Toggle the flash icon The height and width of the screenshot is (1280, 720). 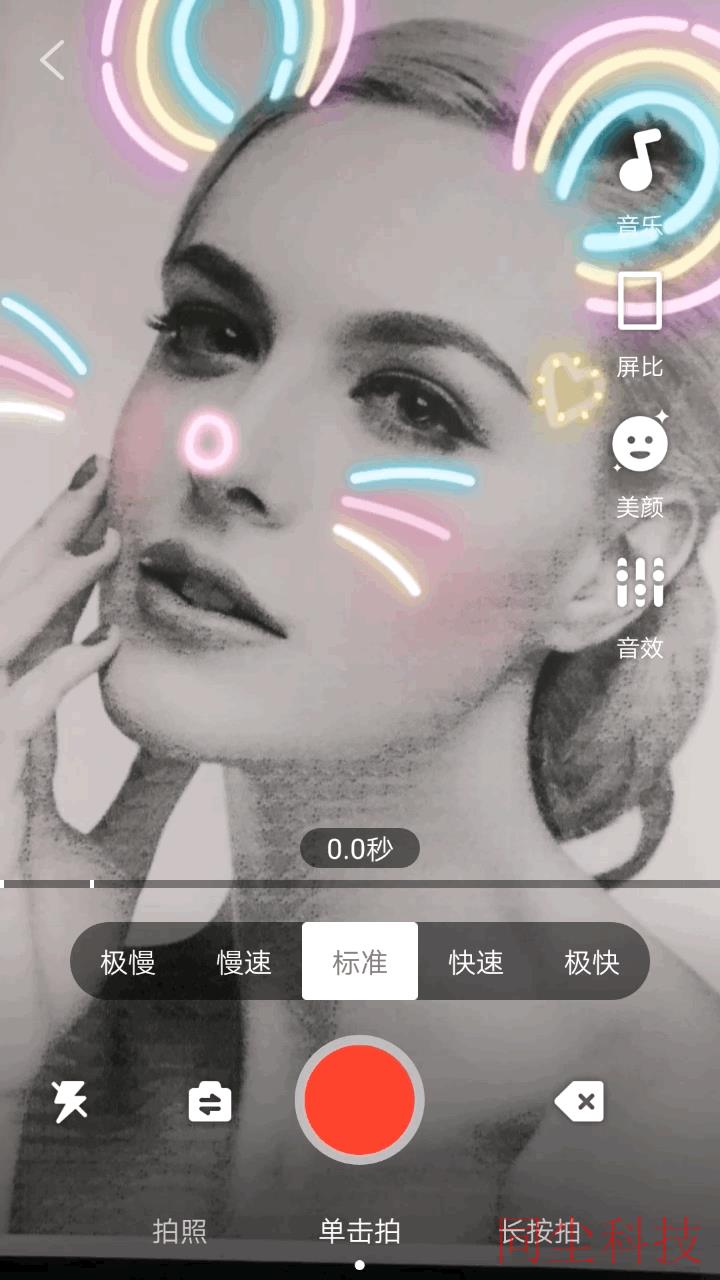coord(70,1102)
